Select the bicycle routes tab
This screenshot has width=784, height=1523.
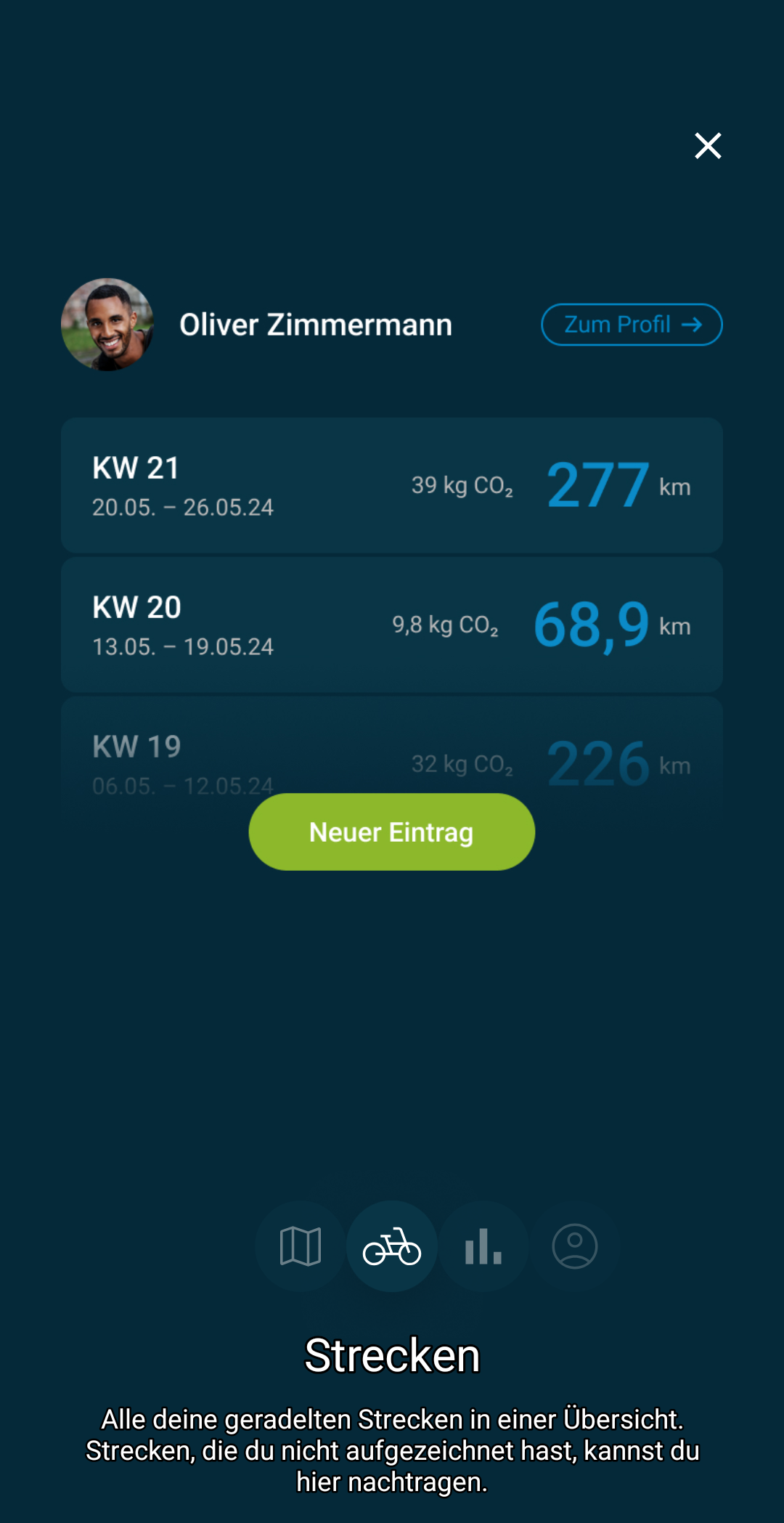392,1246
